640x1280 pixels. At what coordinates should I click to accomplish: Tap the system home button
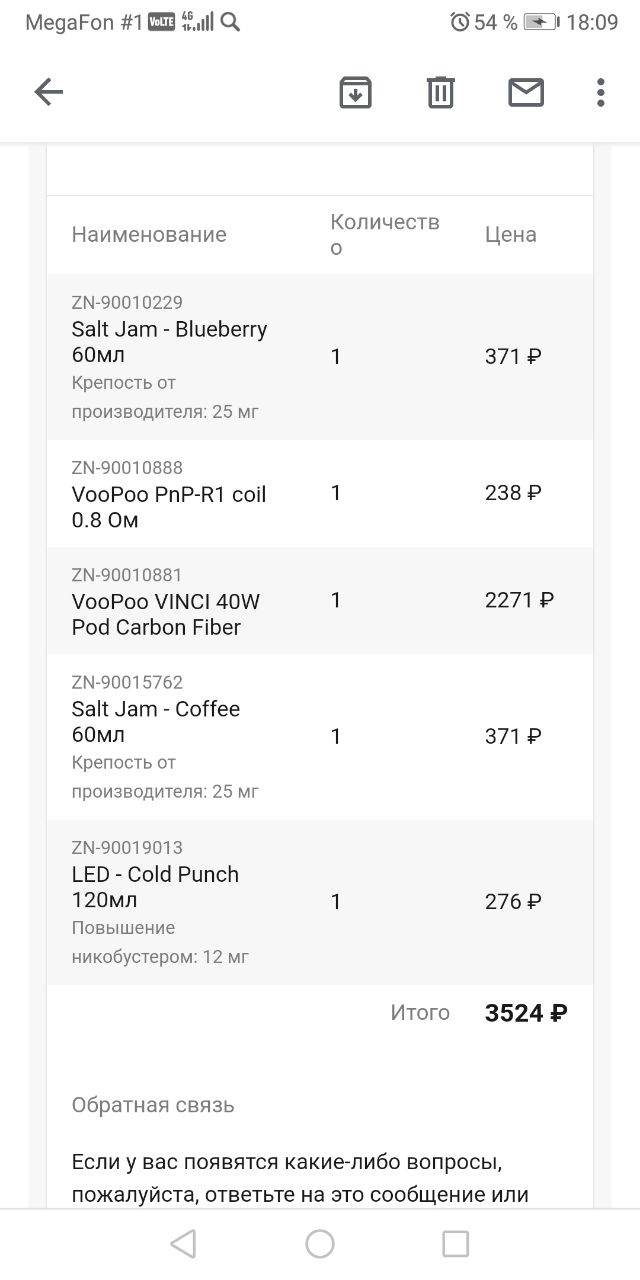(x=320, y=1244)
